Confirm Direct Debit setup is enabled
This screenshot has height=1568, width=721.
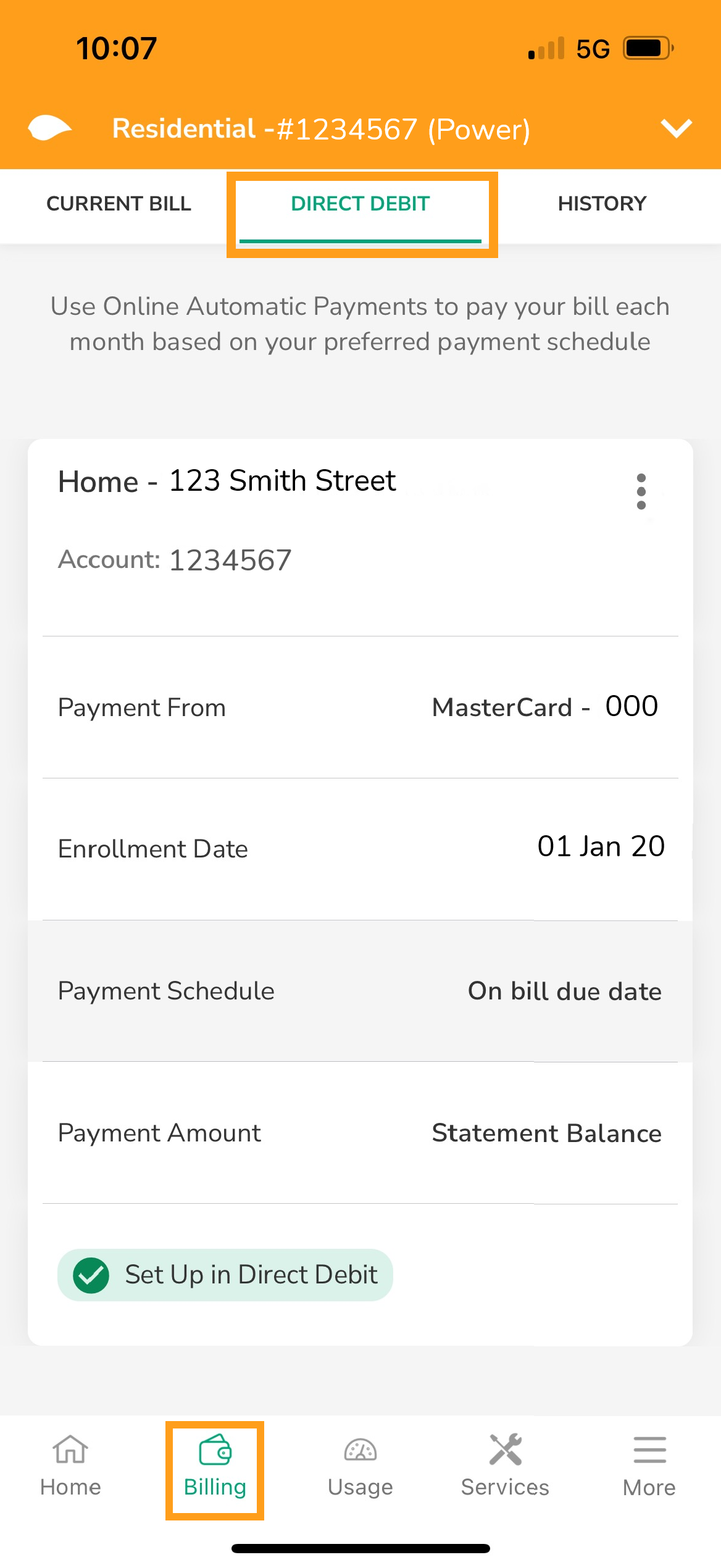225,1274
